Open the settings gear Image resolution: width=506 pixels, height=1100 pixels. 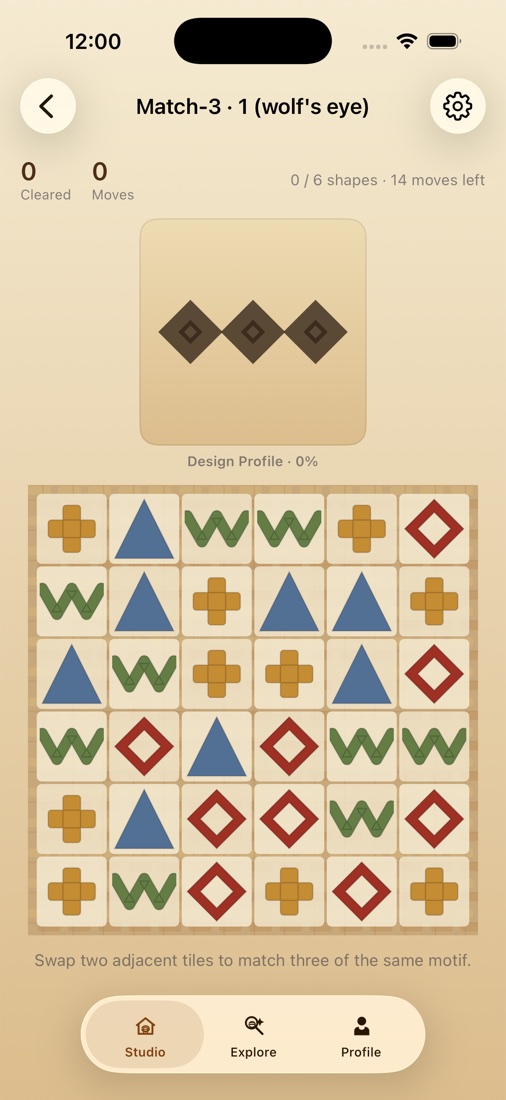coord(458,106)
